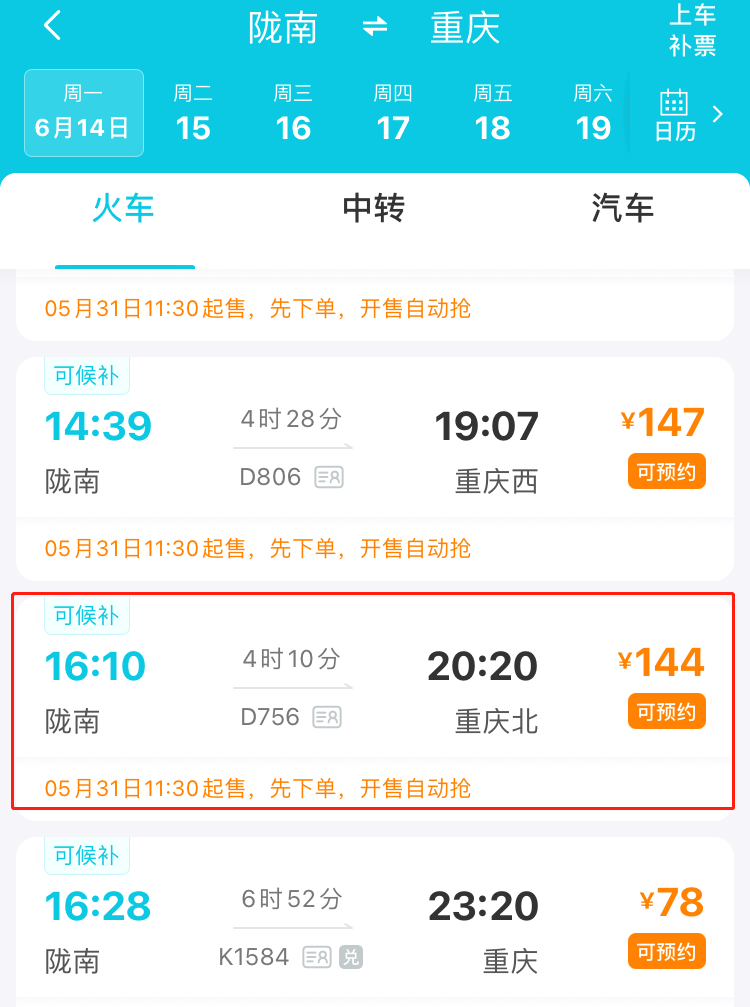750x1007 pixels.
Task: Switch to the 汽车 tab
Action: [622, 208]
